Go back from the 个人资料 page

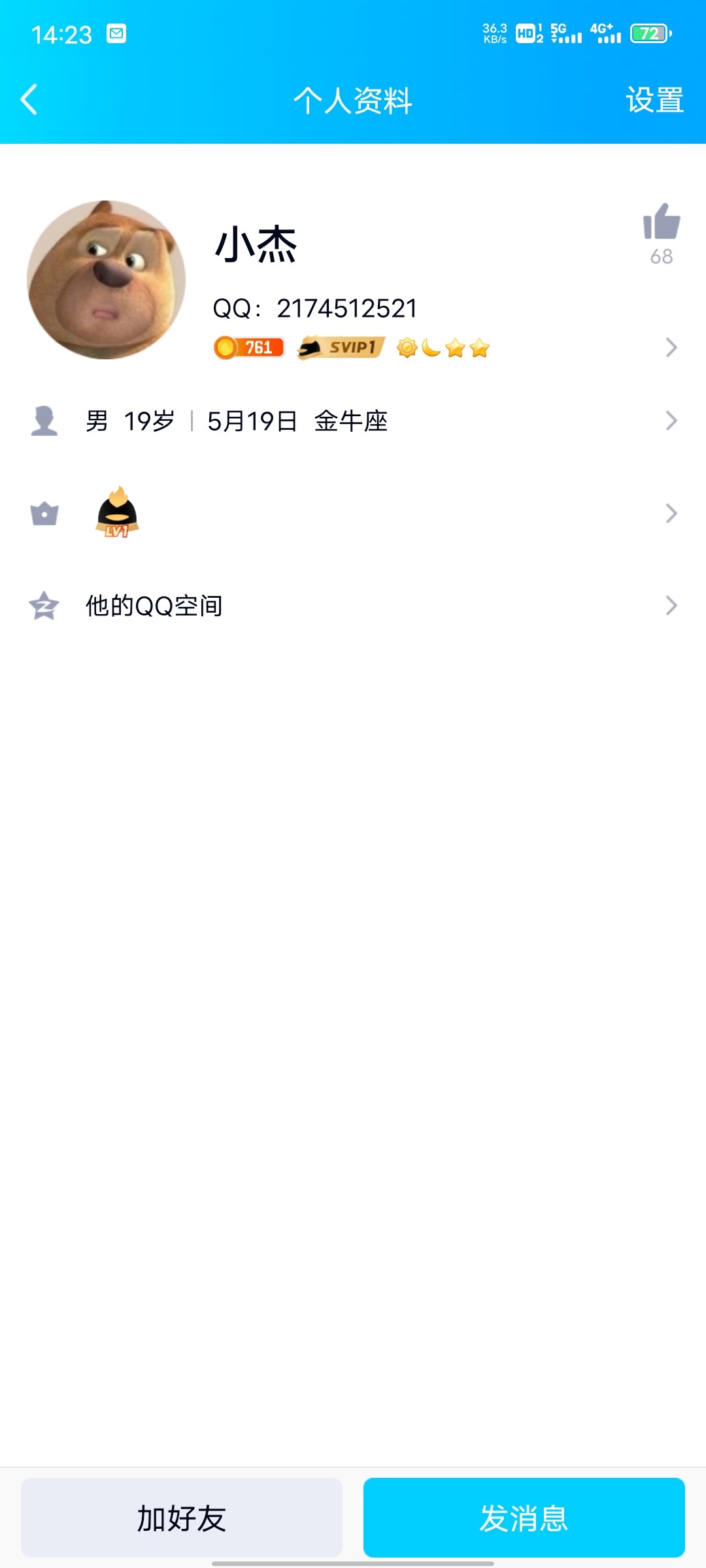tap(29, 100)
